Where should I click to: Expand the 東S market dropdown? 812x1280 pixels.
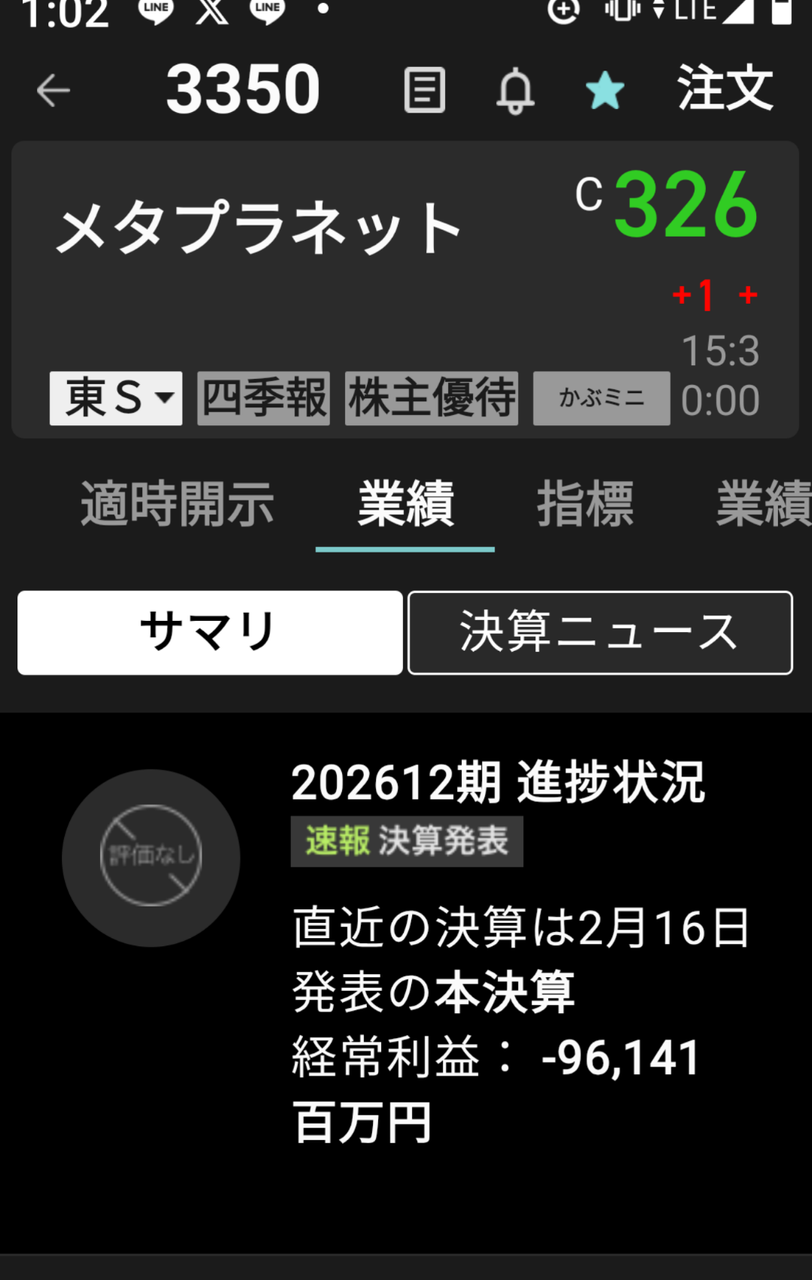(x=116, y=399)
